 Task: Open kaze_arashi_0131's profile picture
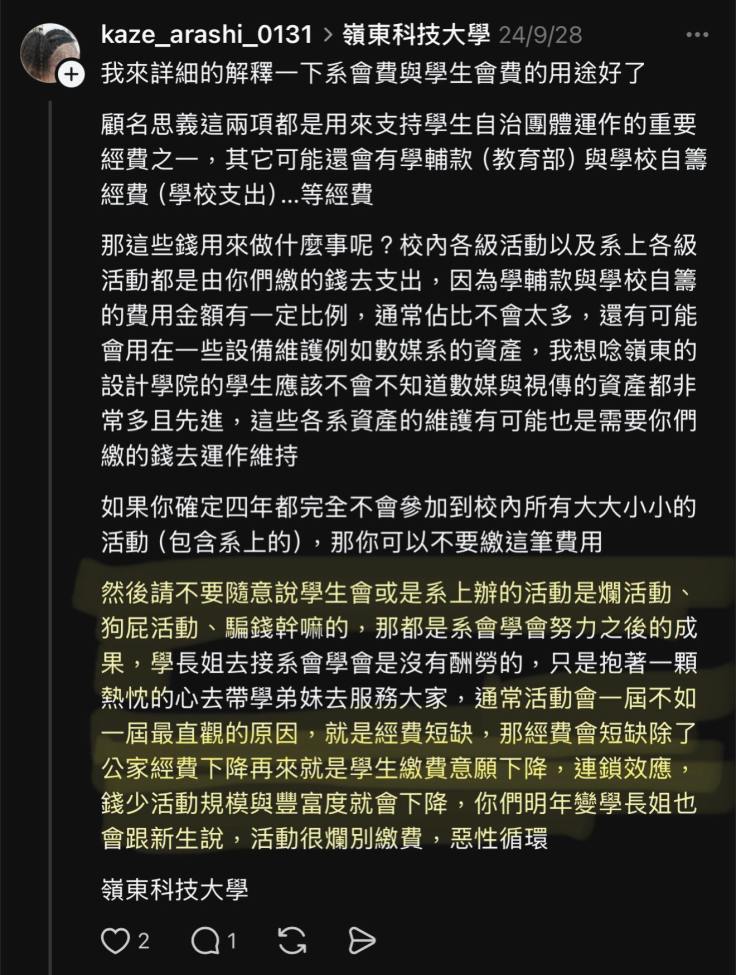48,53
